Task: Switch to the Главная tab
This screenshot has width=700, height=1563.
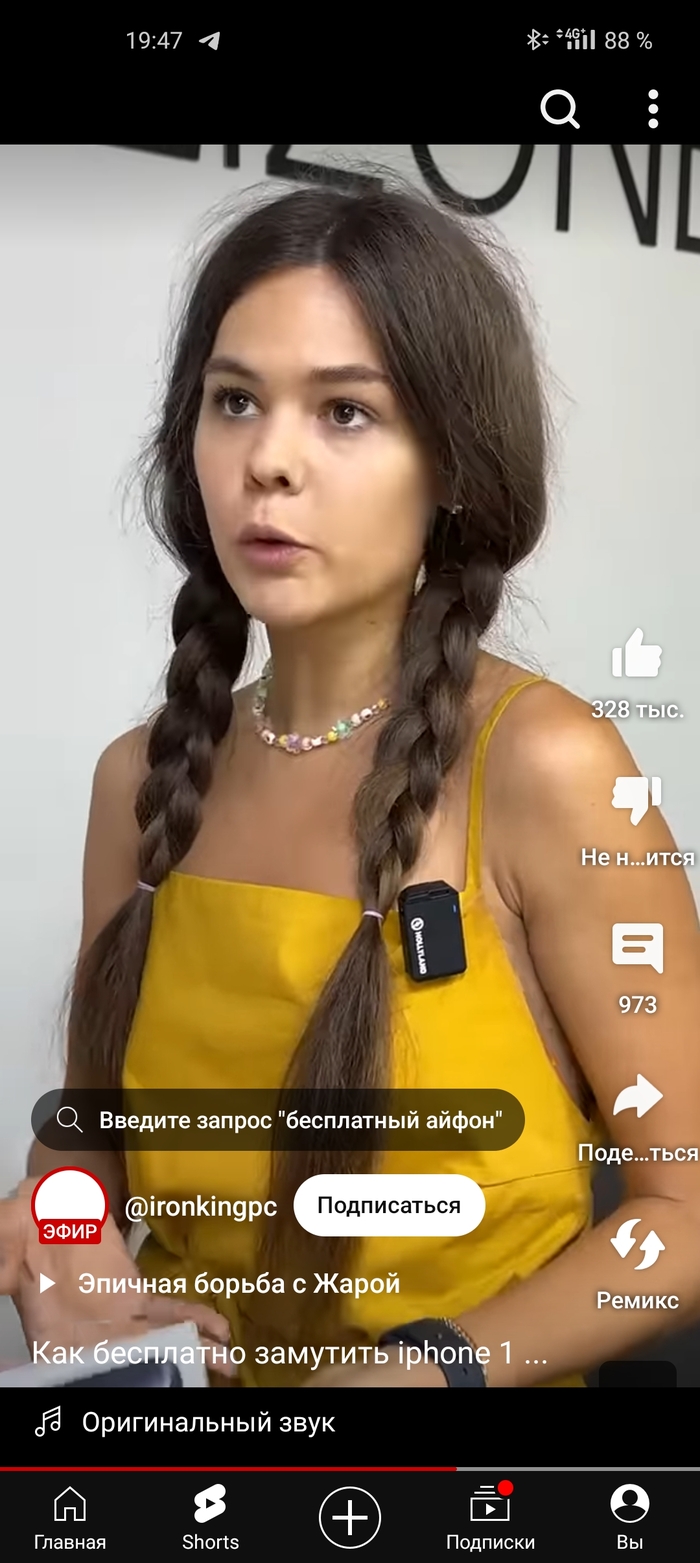Action: click(x=69, y=1517)
